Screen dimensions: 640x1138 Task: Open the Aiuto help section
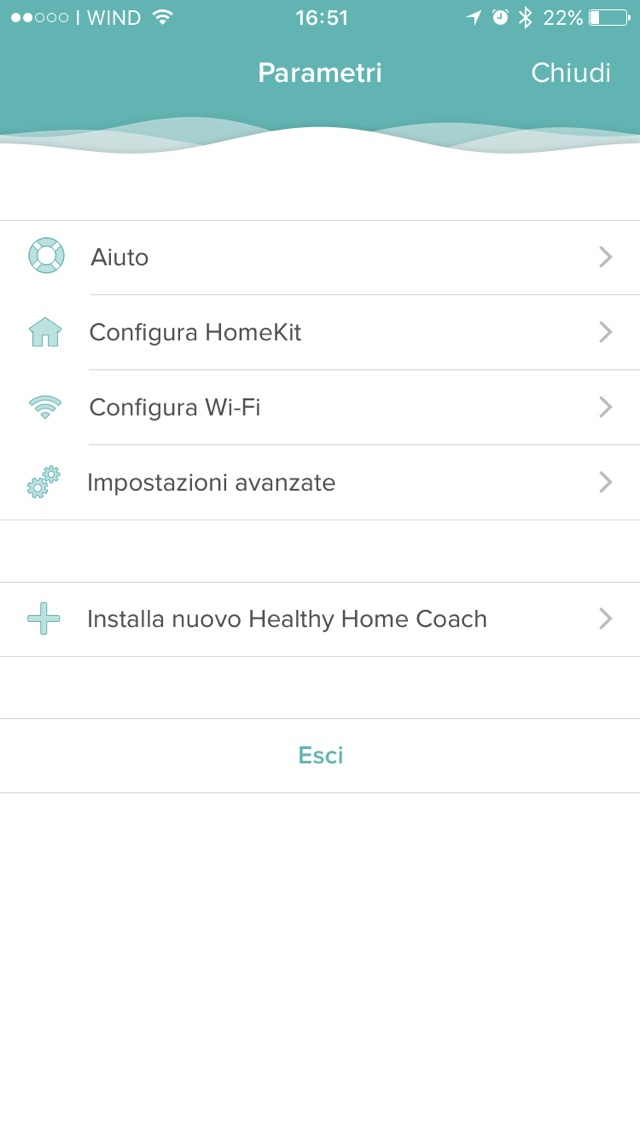[320, 258]
